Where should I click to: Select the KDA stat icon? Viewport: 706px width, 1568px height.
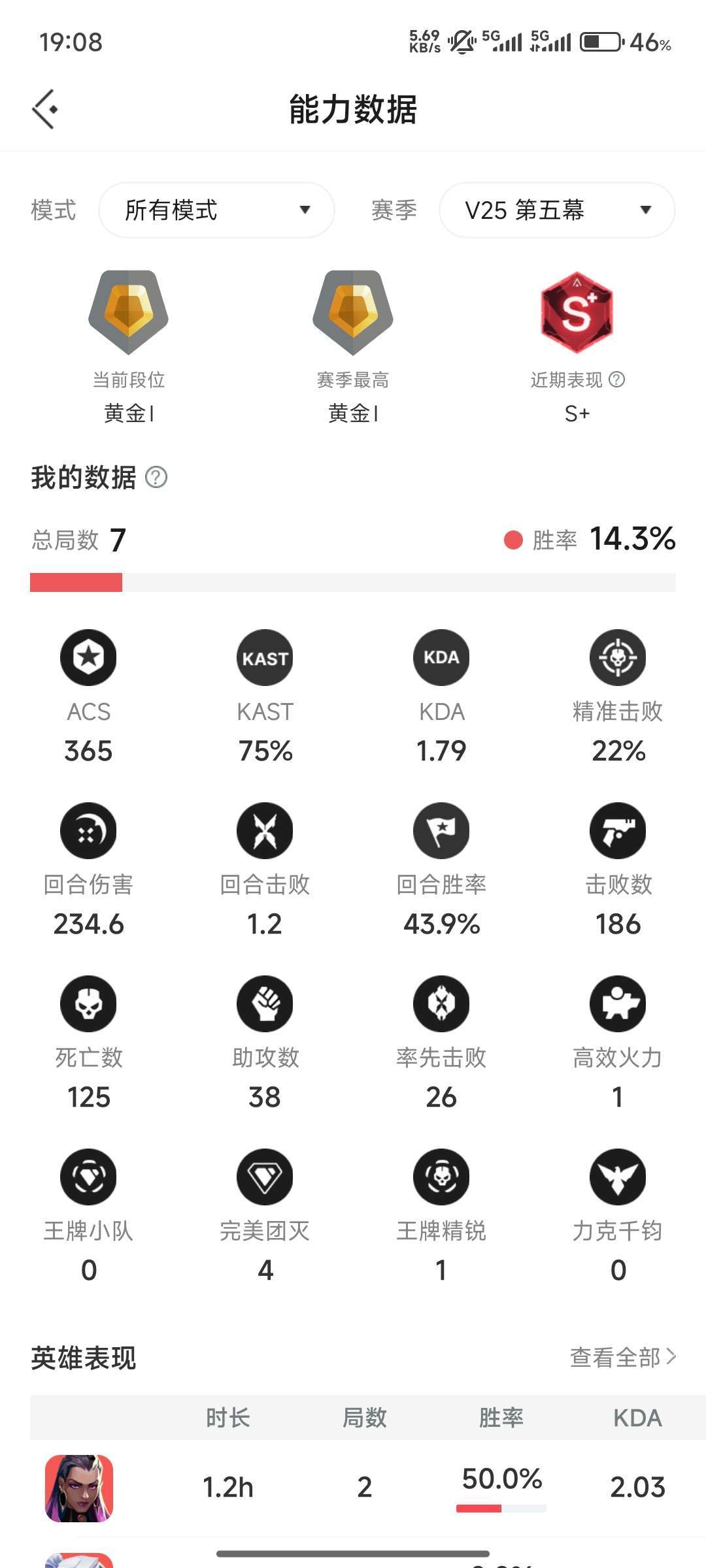[x=441, y=658]
